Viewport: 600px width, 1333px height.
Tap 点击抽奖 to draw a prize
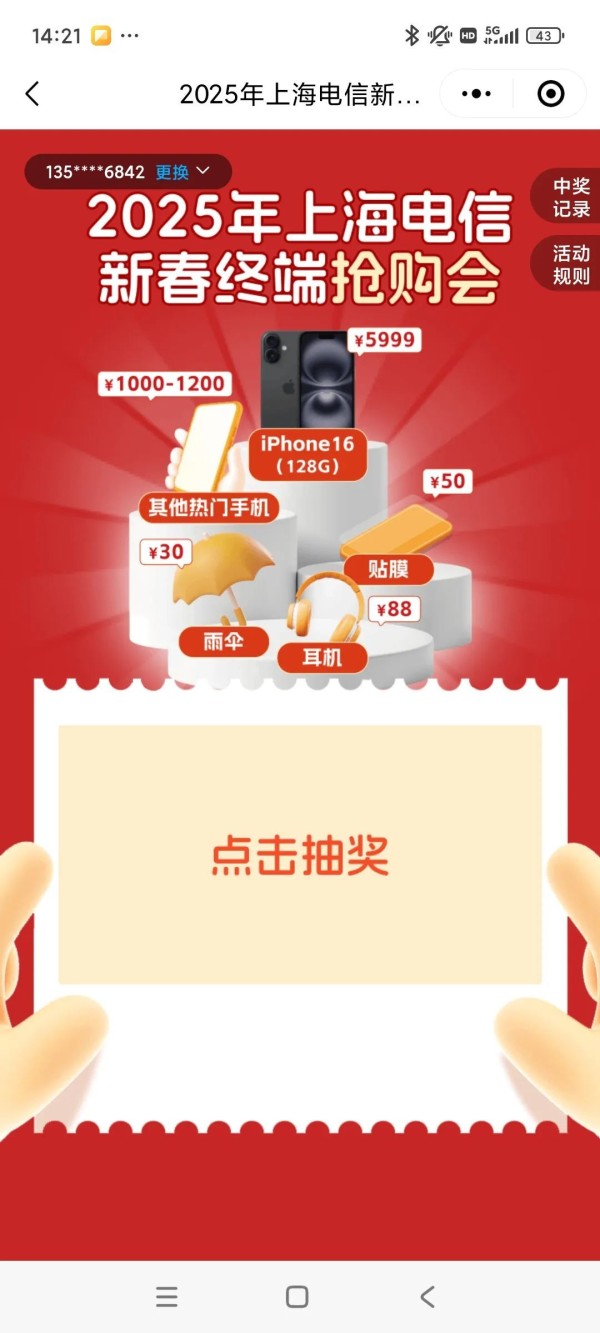[x=300, y=855]
